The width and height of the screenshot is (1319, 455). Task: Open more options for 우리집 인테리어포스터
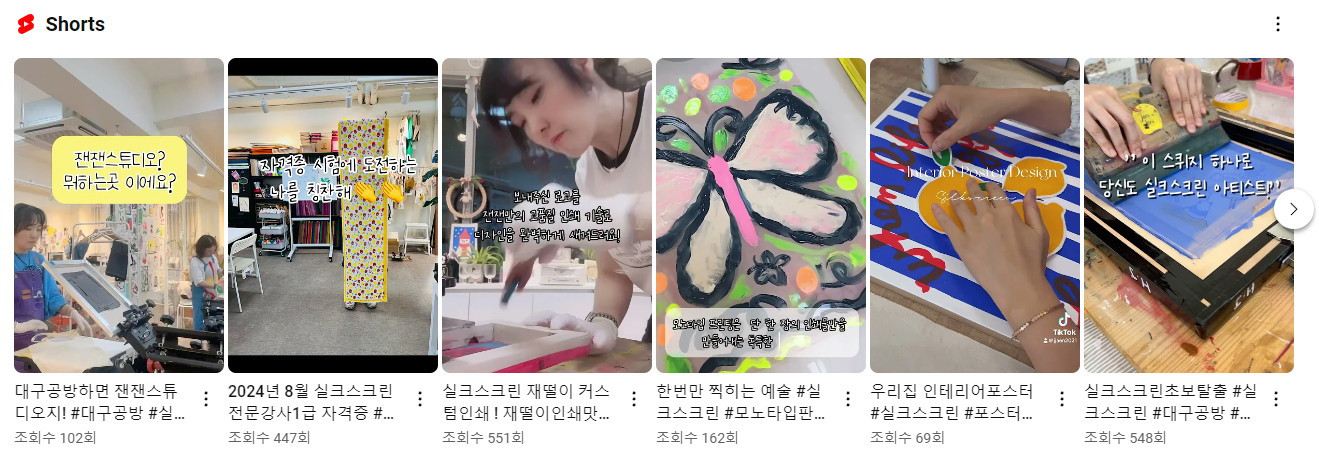tap(1062, 399)
